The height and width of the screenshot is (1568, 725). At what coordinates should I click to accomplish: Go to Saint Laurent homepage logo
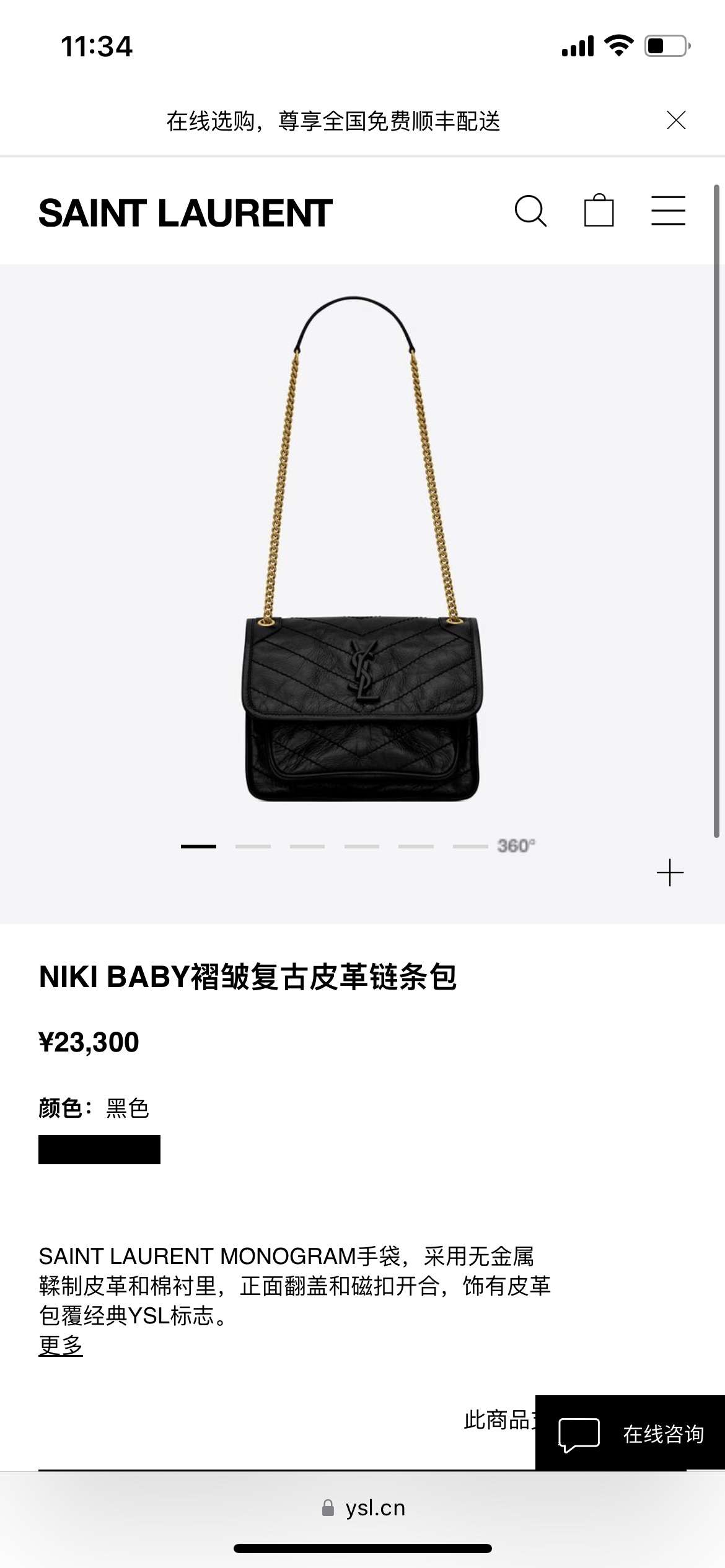(185, 213)
